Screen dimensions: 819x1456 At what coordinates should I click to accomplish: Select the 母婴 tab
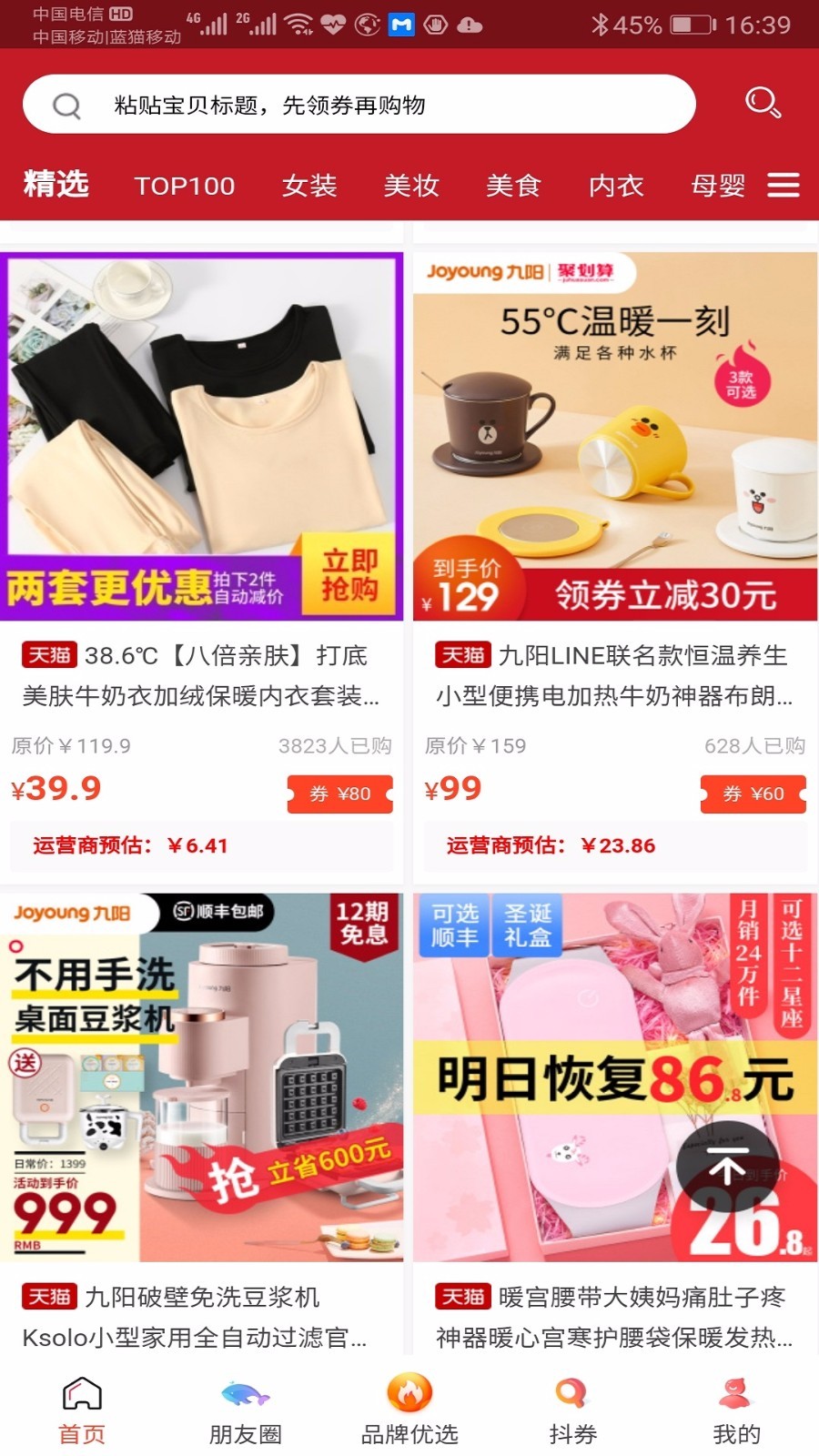(718, 186)
